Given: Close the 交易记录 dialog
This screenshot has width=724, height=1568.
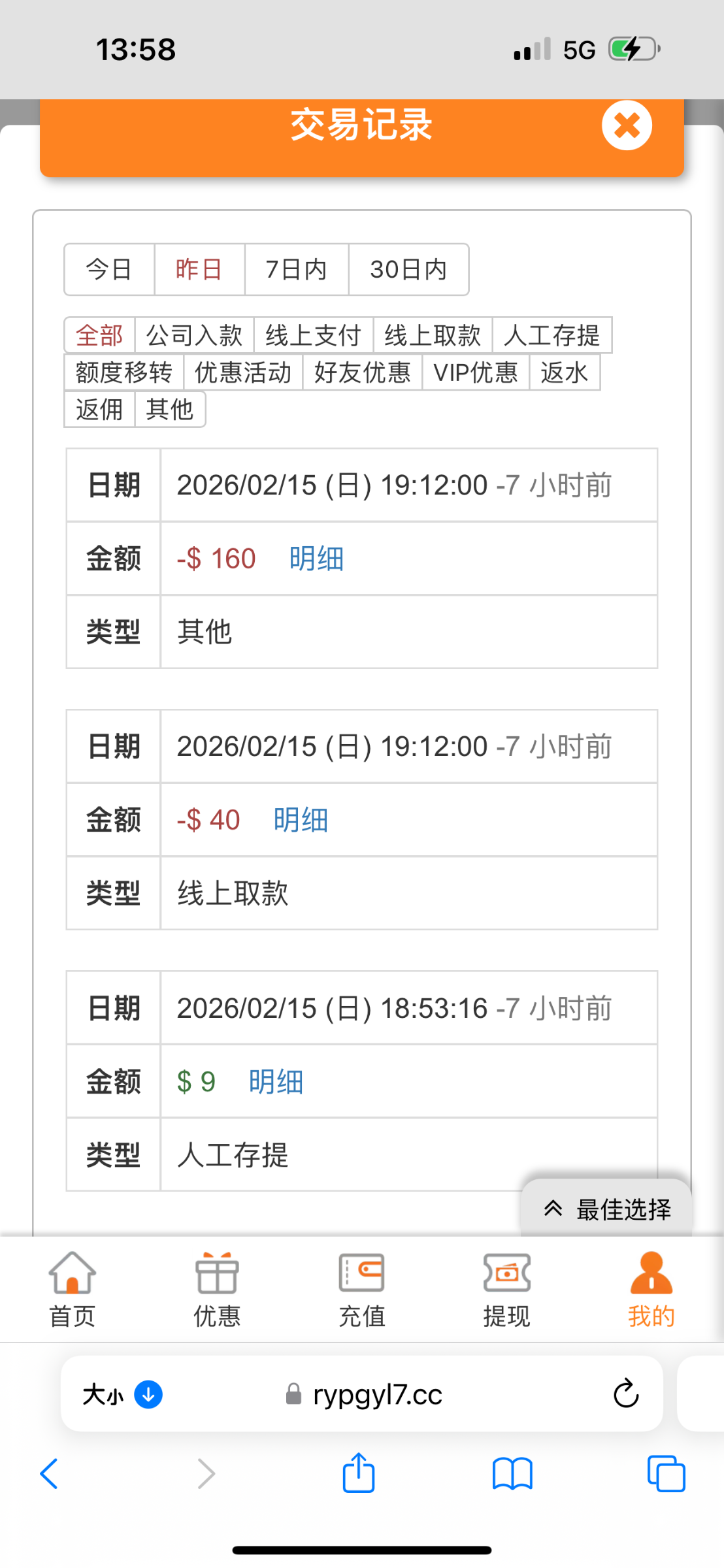Looking at the screenshot, I should pos(627,125).
